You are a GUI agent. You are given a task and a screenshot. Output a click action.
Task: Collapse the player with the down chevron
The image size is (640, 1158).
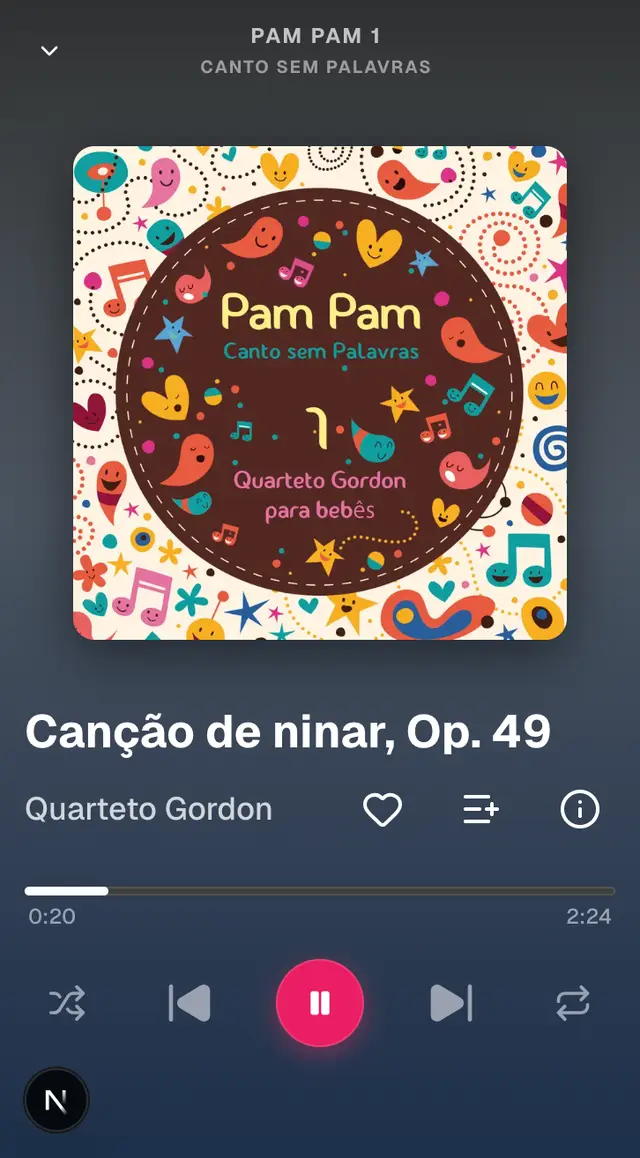pos(49,51)
